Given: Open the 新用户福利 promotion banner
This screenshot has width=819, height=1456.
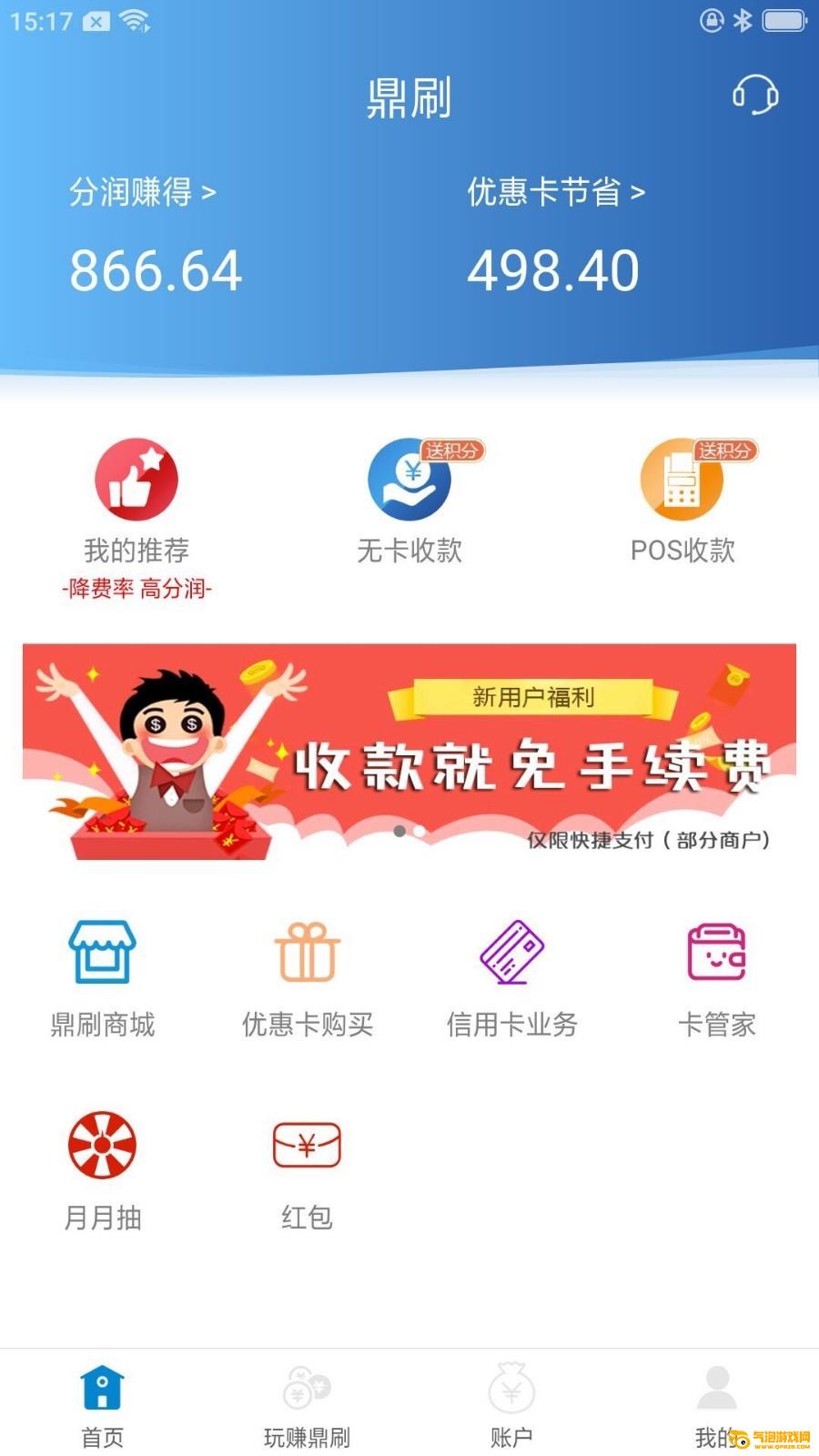Looking at the screenshot, I should coord(409,752).
